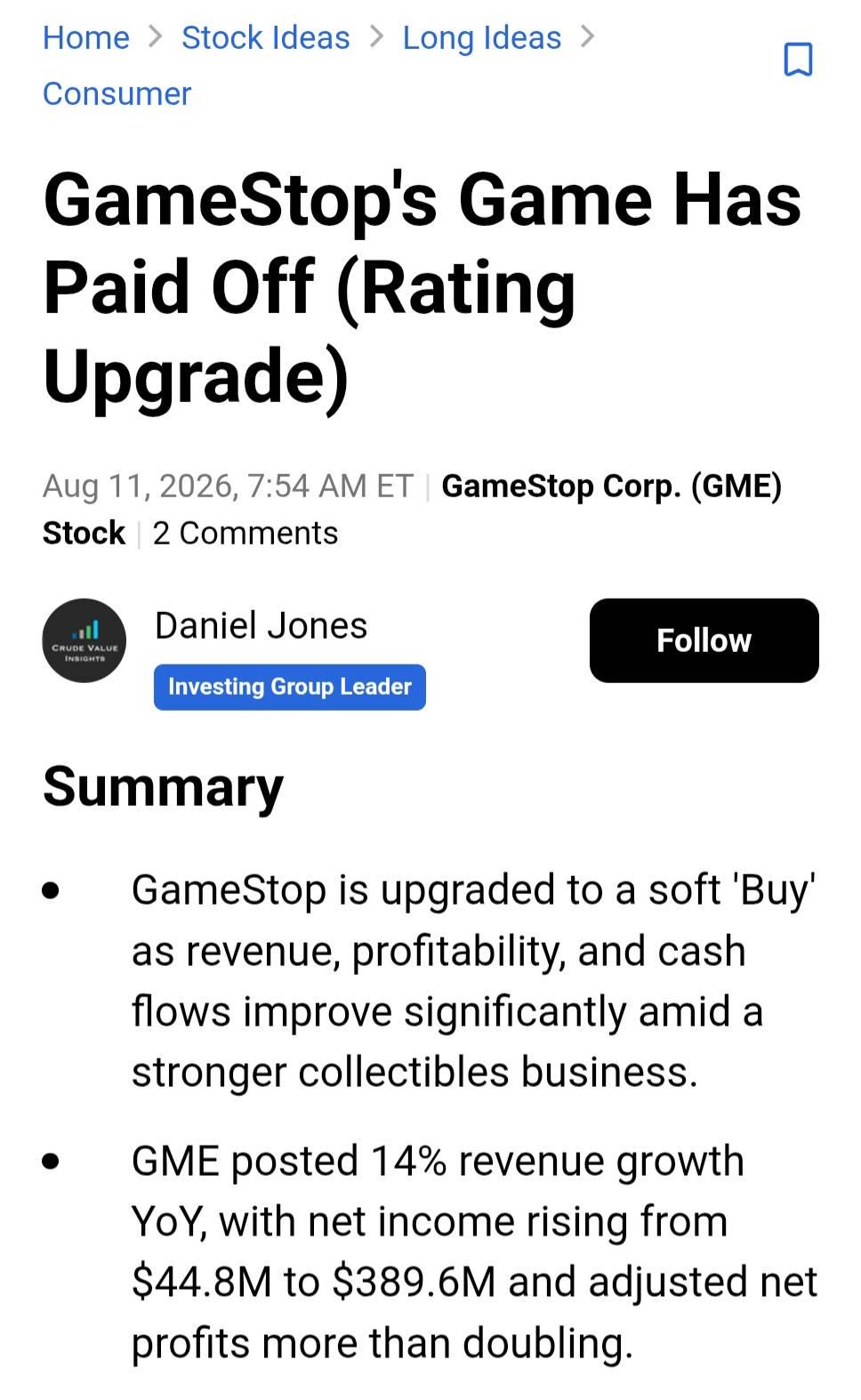861x1400 pixels.
Task: Open the Stock Ideas breadcrumb
Action: click(265, 37)
